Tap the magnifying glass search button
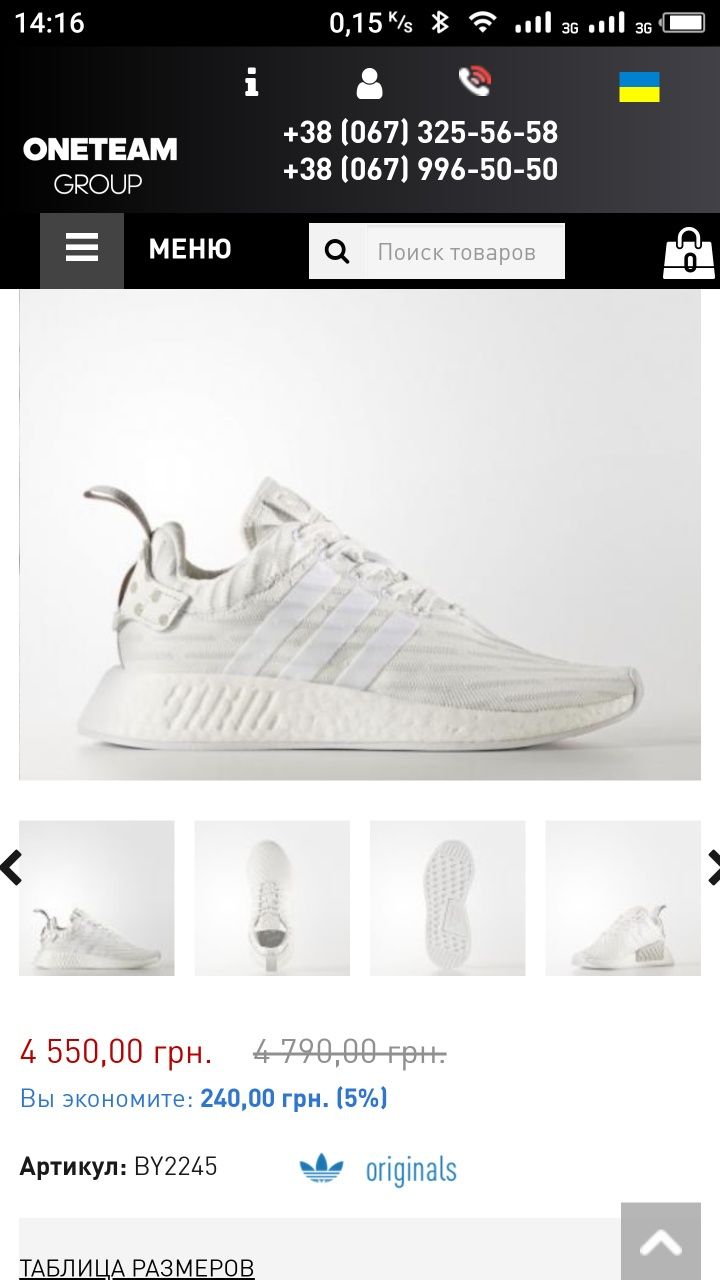Image resolution: width=720 pixels, height=1280 pixels. [x=338, y=252]
